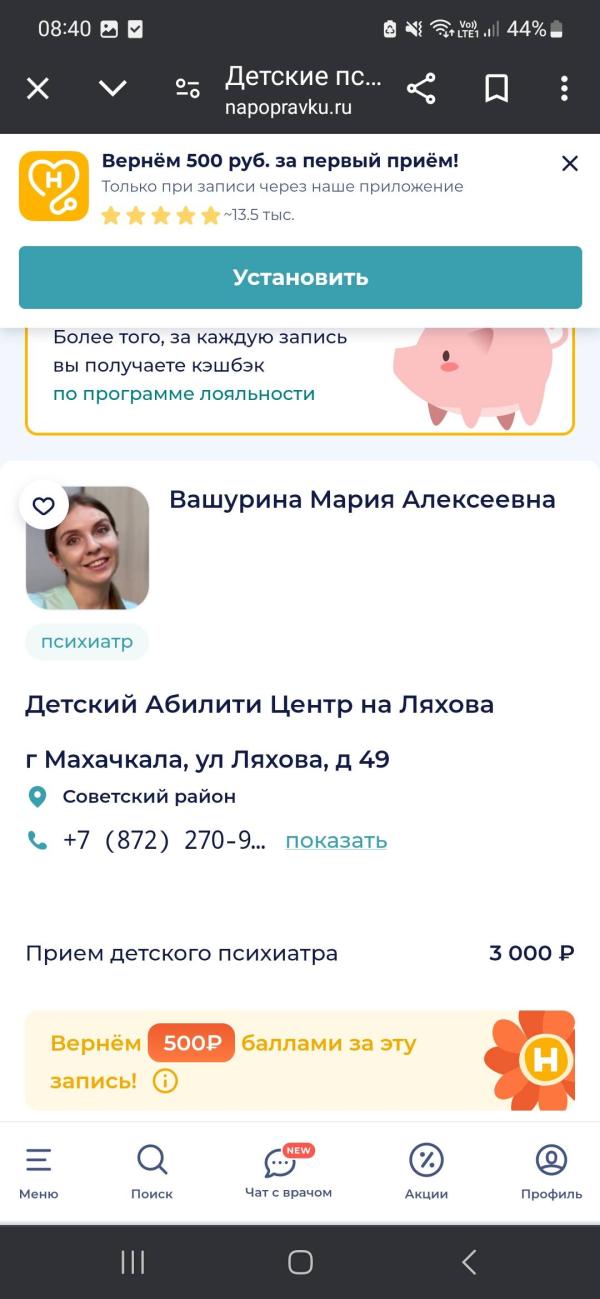600x1299 pixels.
Task: Open Чат с врачом
Action: (288, 1172)
